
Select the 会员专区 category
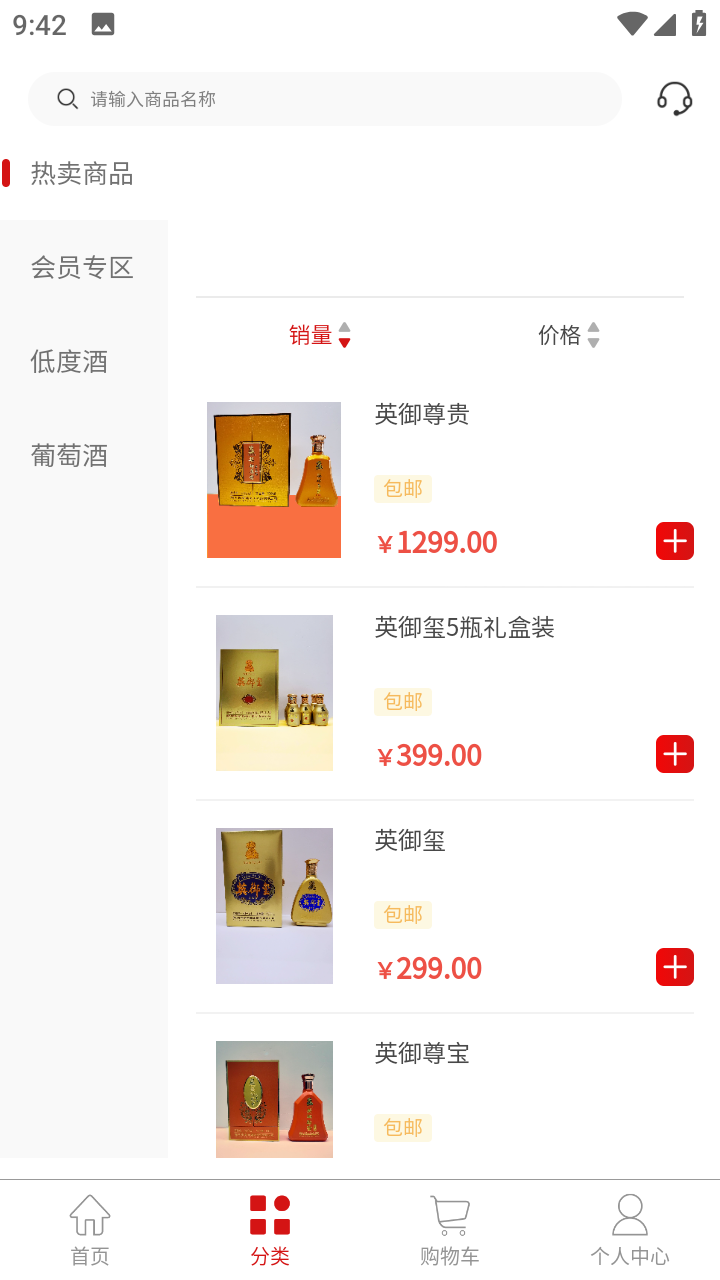point(84,268)
